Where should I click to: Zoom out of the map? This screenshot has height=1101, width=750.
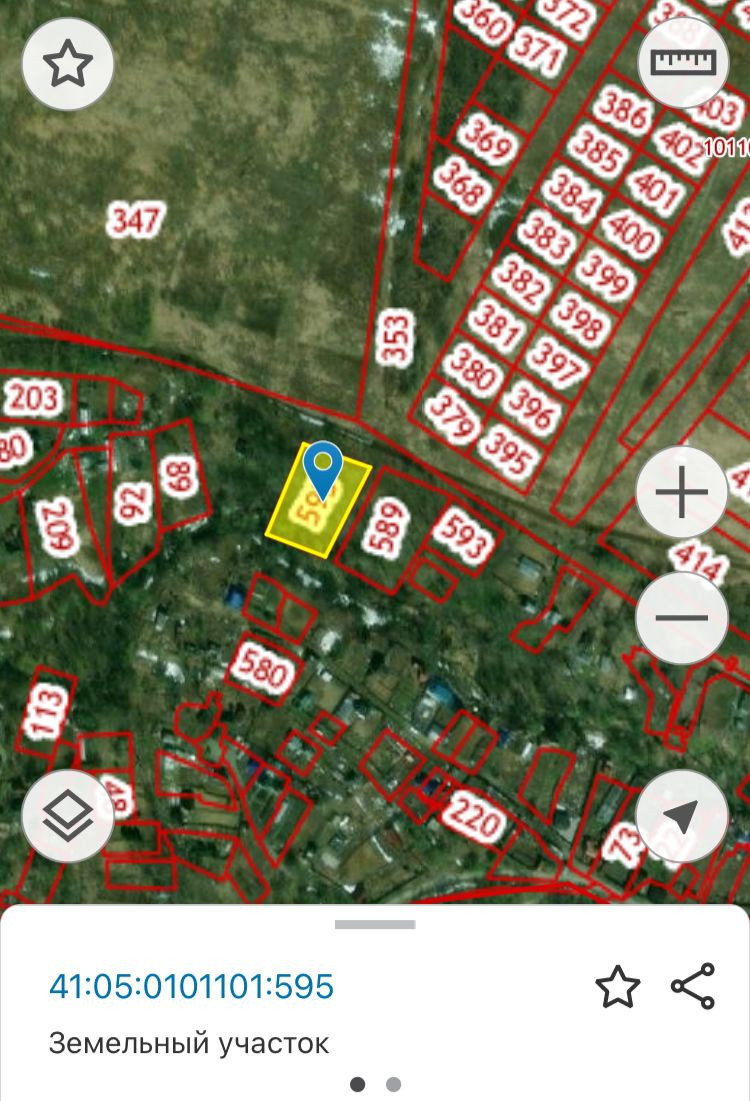[681, 617]
